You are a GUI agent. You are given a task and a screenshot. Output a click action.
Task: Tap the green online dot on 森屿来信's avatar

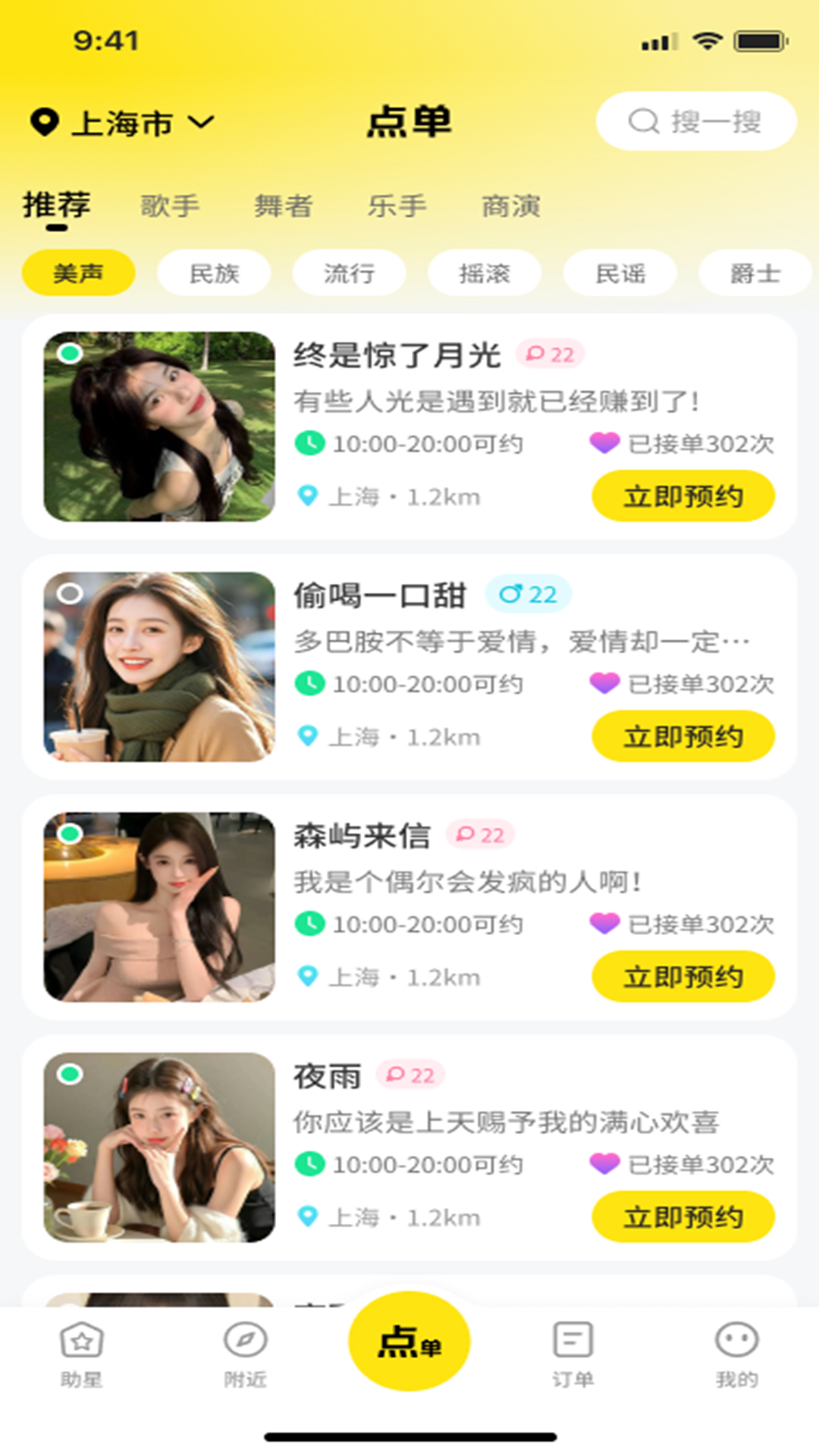click(x=70, y=834)
